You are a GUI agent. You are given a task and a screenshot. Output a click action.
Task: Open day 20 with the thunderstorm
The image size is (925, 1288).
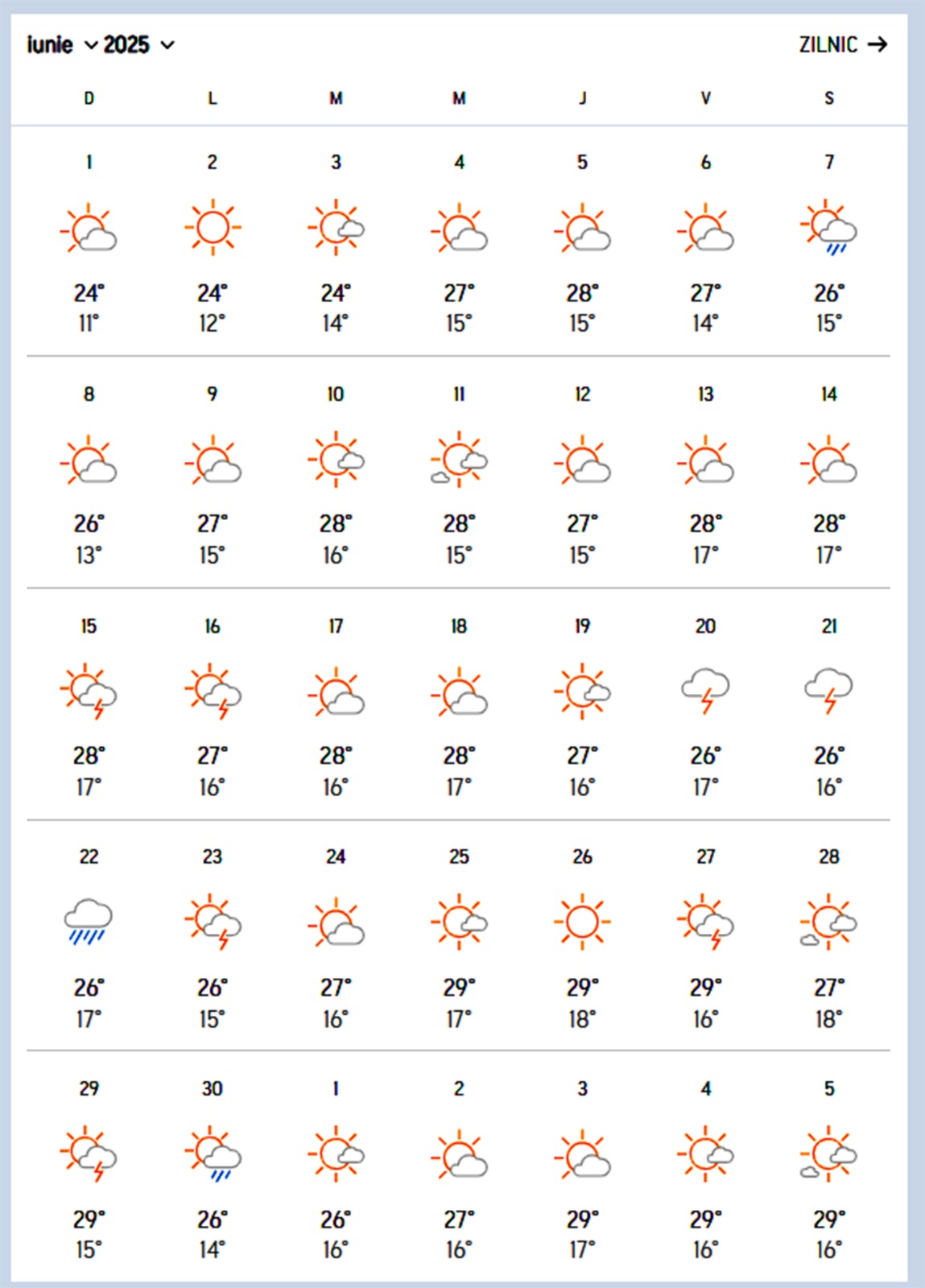click(705, 705)
